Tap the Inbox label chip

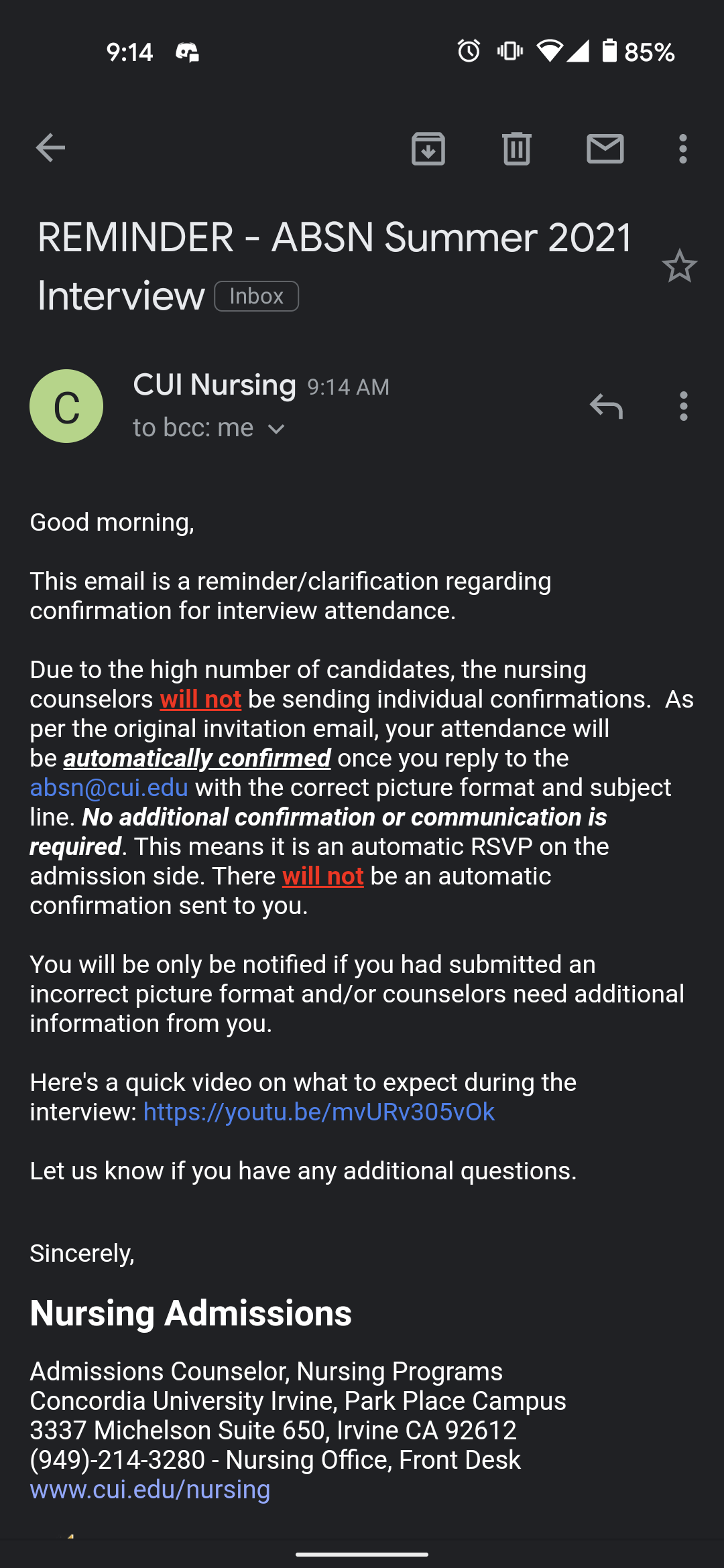click(x=256, y=296)
